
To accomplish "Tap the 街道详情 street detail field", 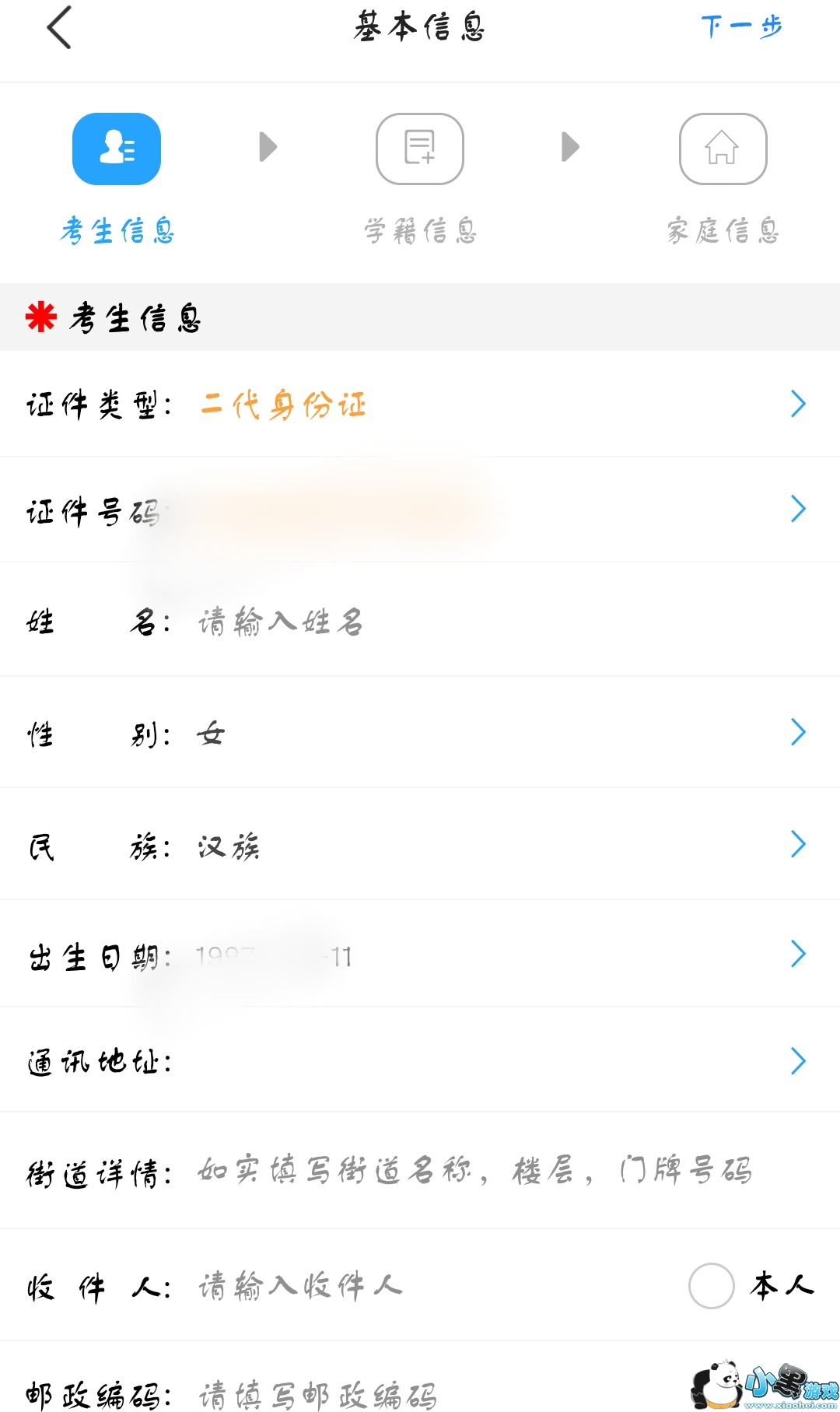I will point(474,1171).
